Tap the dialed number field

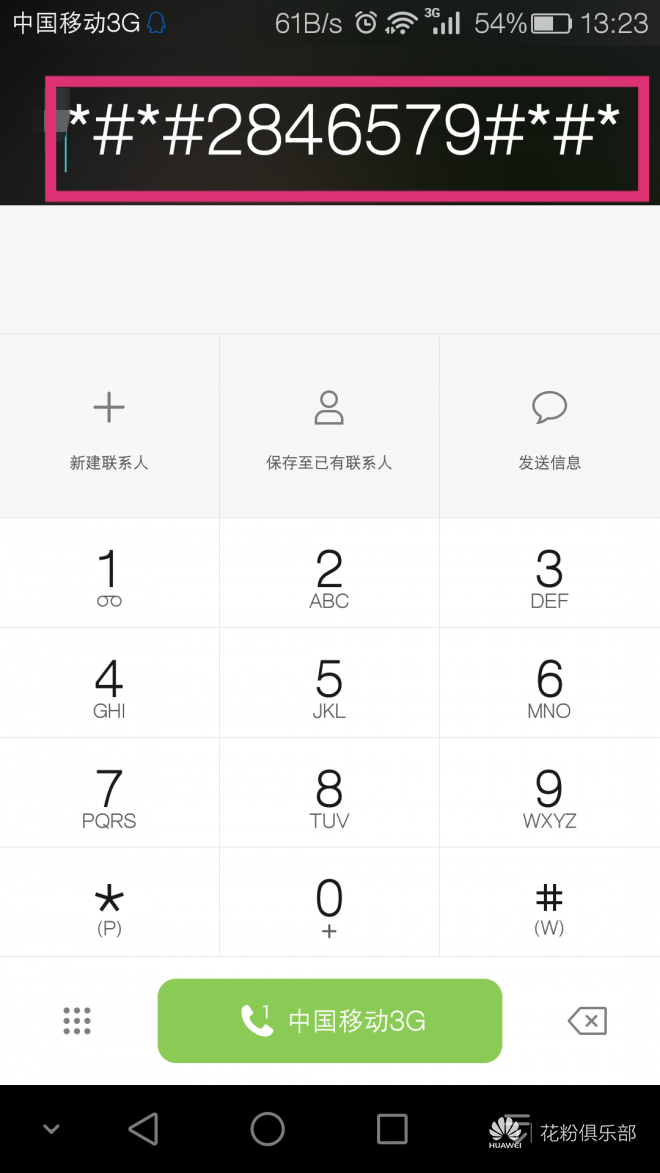(x=346, y=138)
